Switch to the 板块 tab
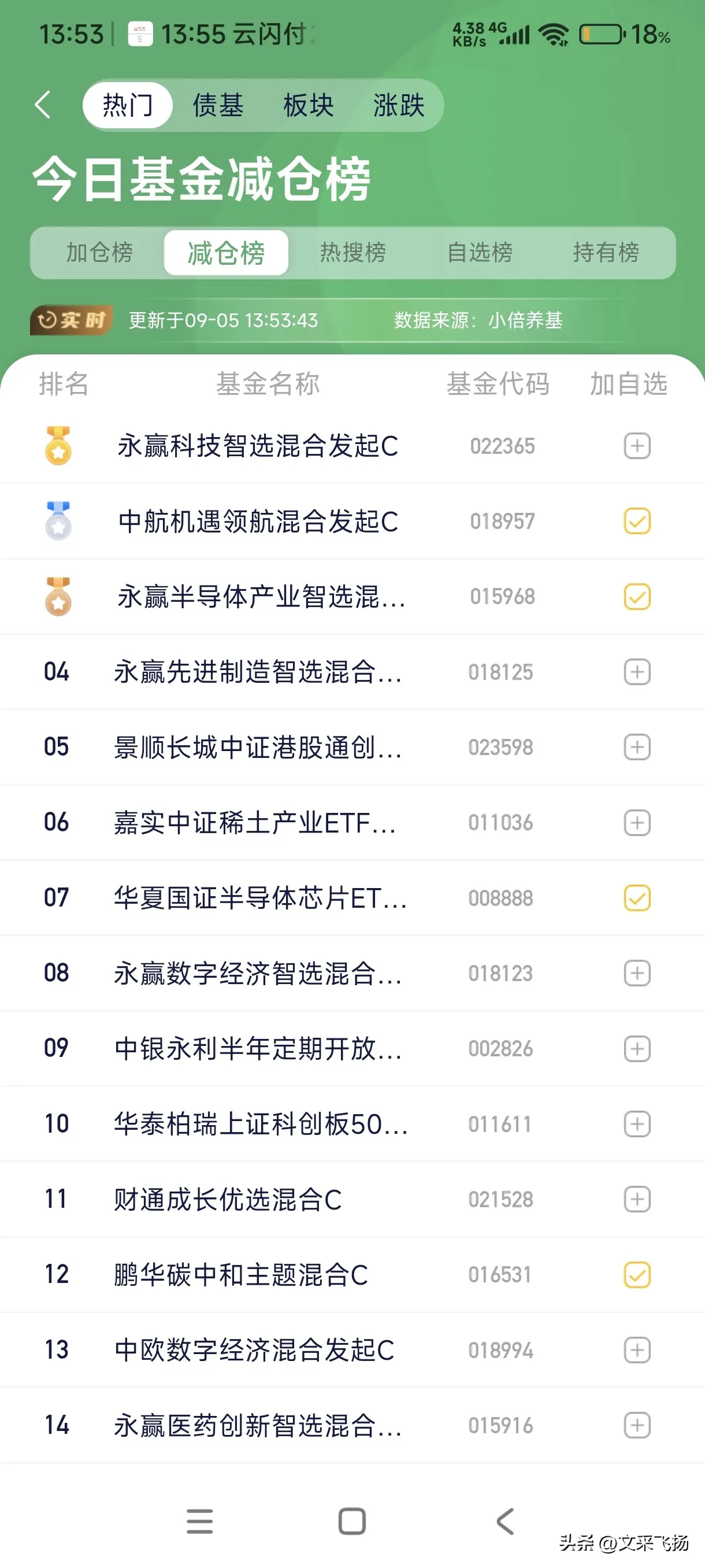This screenshot has height=1568, width=705. coord(309,105)
